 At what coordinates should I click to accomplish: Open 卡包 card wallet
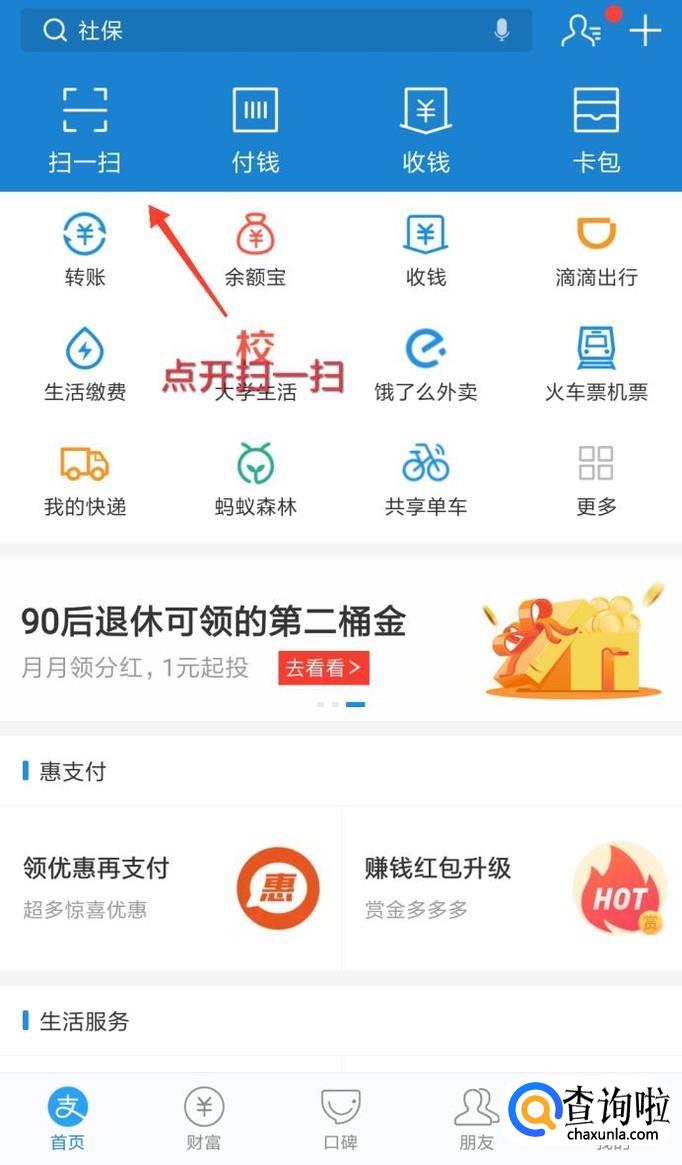(596, 130)
